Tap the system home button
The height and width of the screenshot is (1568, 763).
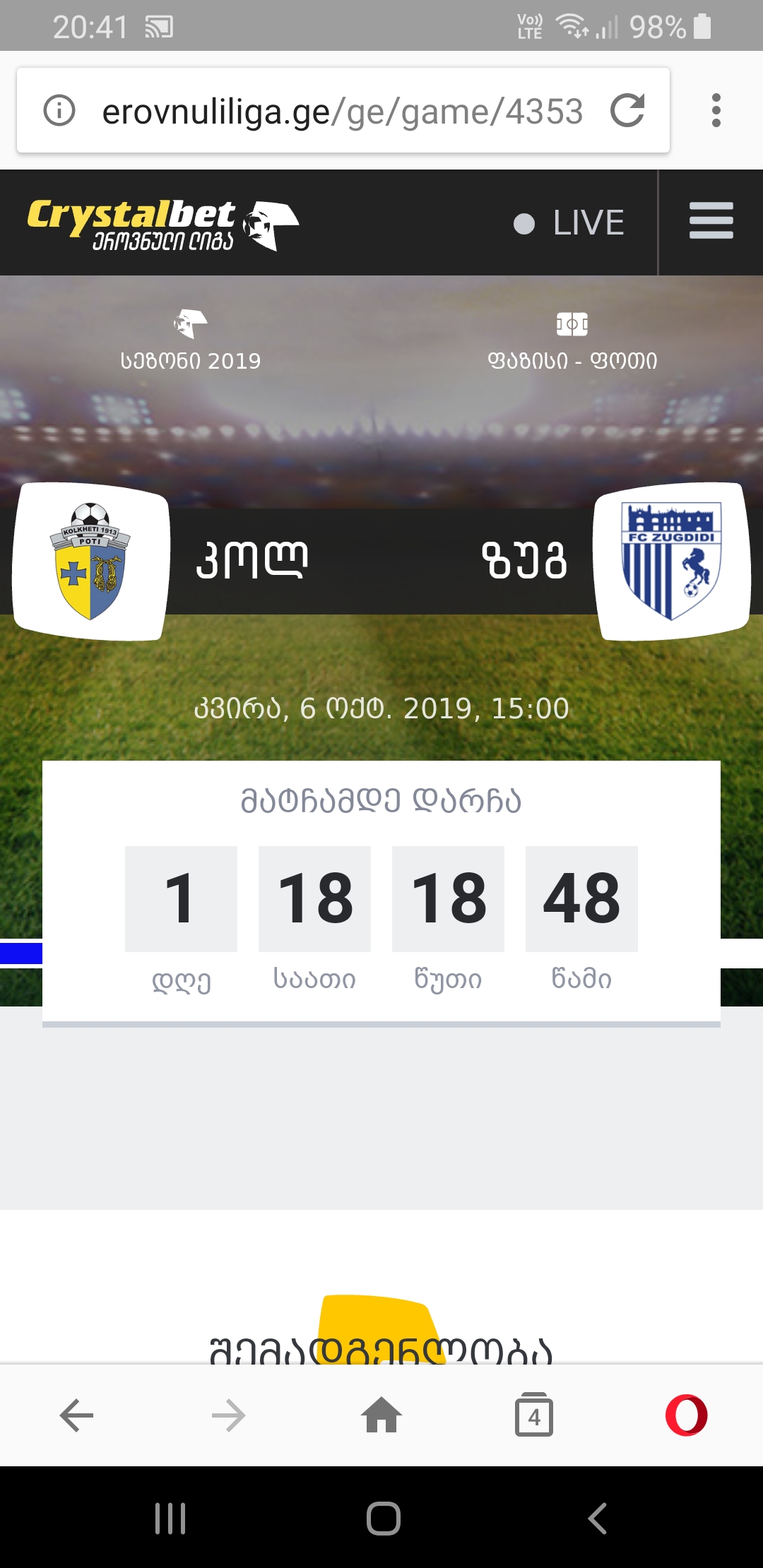(x=383, y=1518)
